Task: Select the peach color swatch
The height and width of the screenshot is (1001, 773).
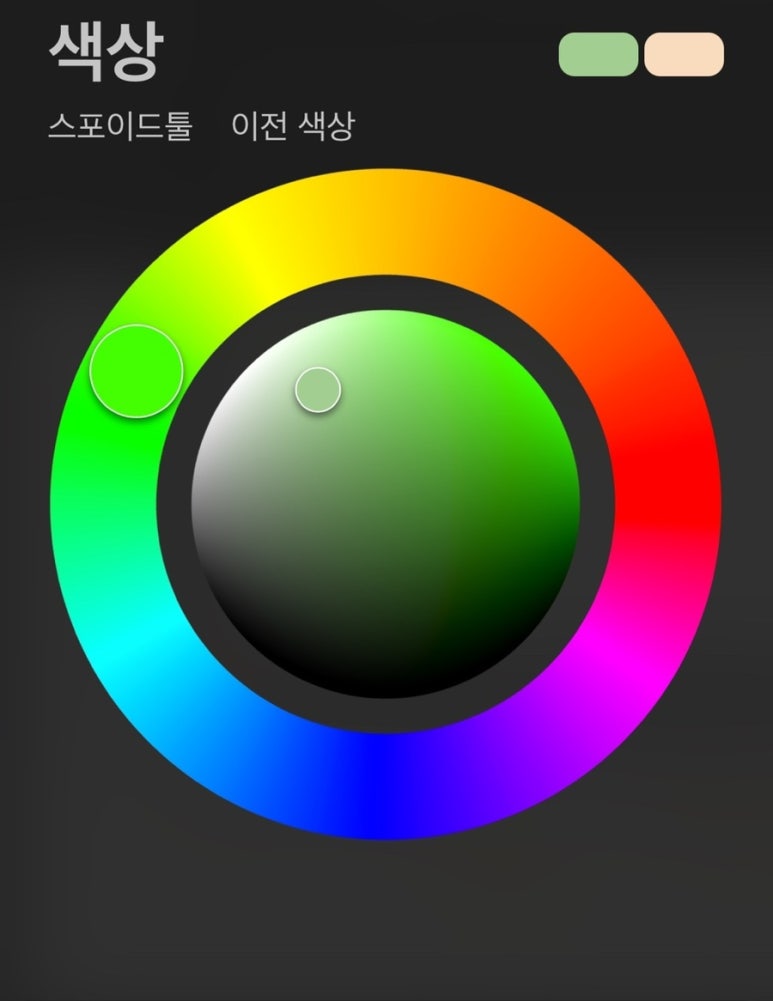Action: click(x=684, y=54)
